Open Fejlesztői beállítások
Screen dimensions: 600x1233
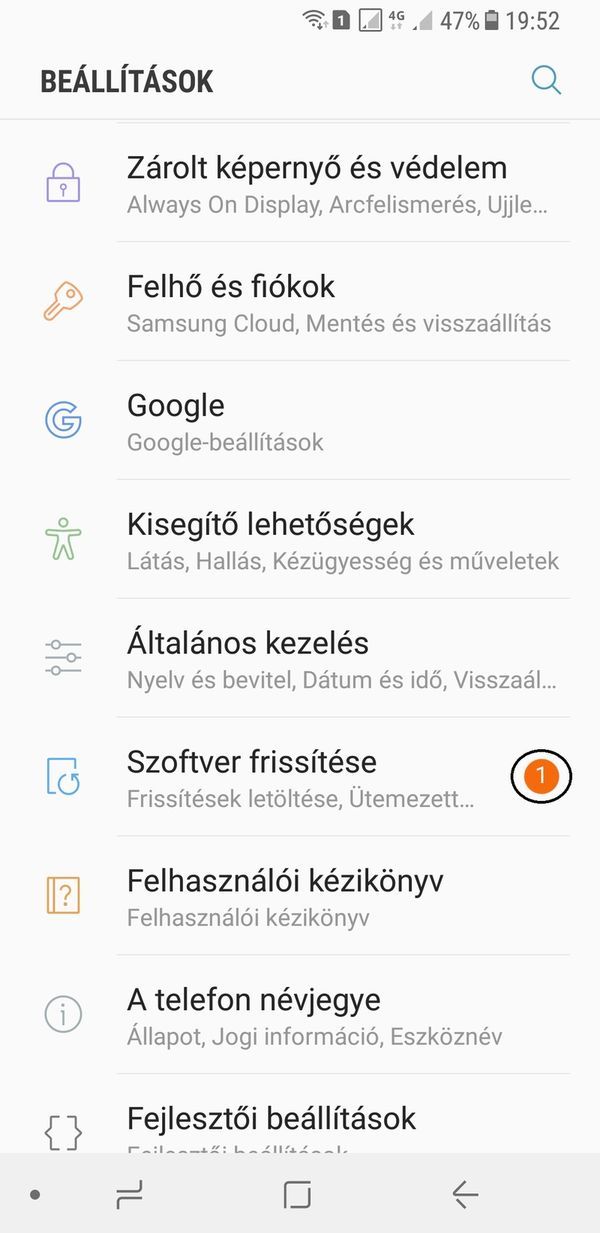[x=300, y=1115]
